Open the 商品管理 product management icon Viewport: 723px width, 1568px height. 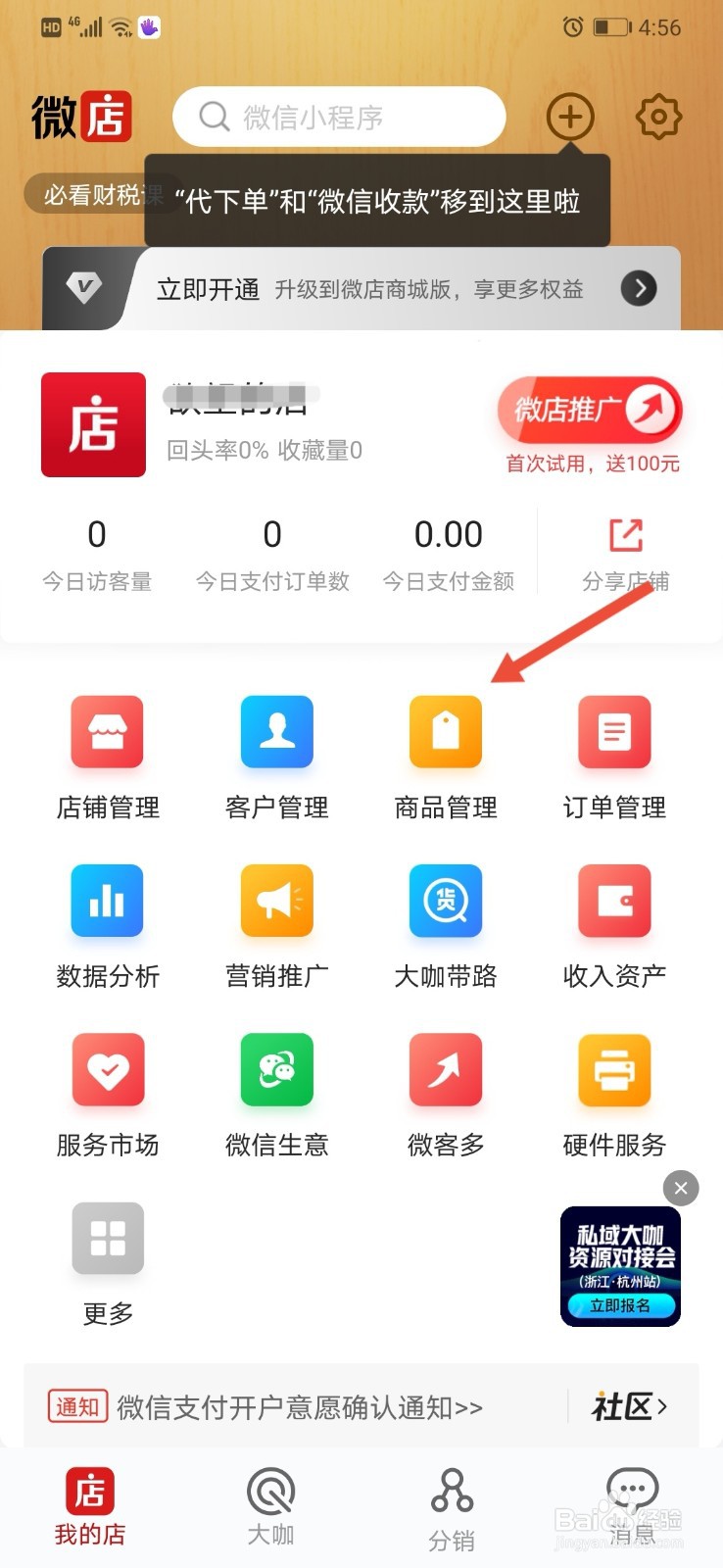point(446,732)
